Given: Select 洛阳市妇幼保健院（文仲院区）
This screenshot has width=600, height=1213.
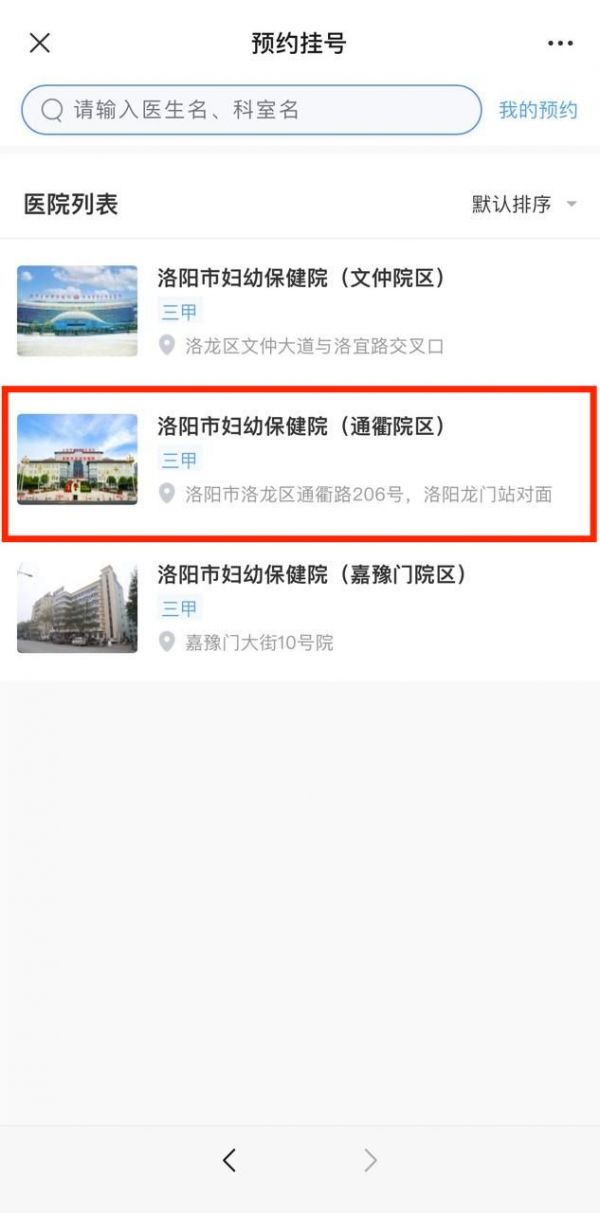Looking at the screenshot, I should click(x=300, y=310).
